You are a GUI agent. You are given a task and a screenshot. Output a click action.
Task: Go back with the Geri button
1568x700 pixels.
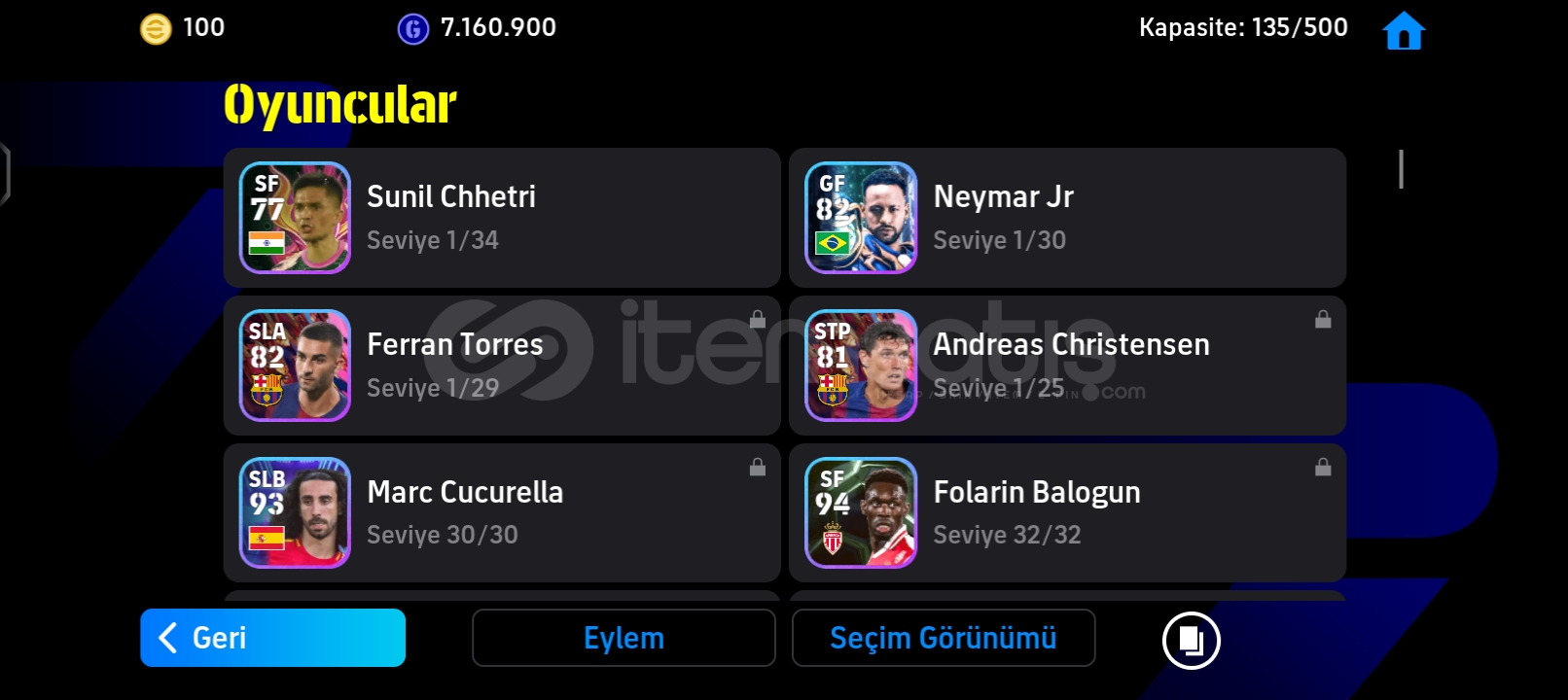pos(272,638)
